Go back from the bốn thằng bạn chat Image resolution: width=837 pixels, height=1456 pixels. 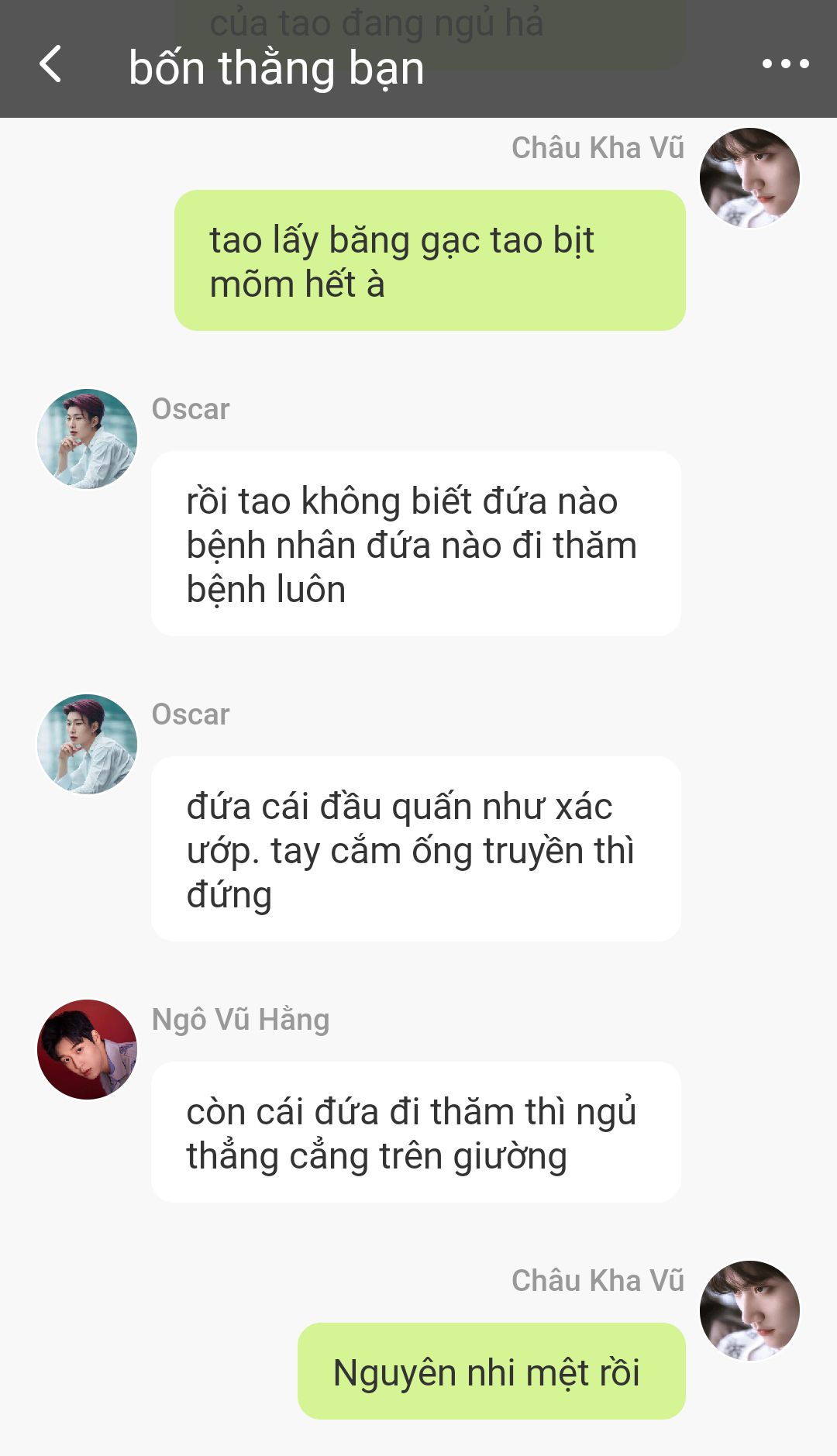point(51,64)
